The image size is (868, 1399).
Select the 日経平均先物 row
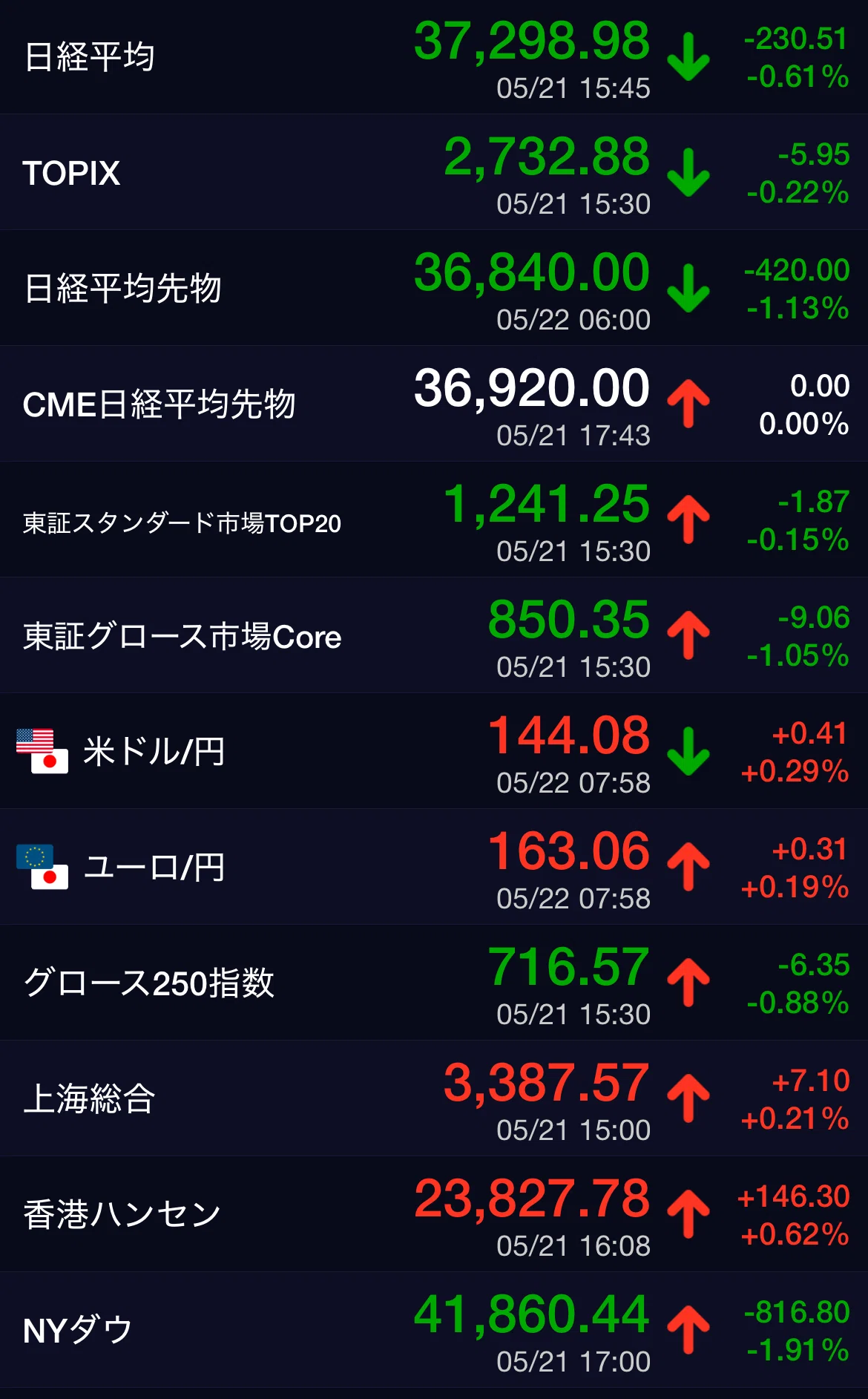pos(434,288)
